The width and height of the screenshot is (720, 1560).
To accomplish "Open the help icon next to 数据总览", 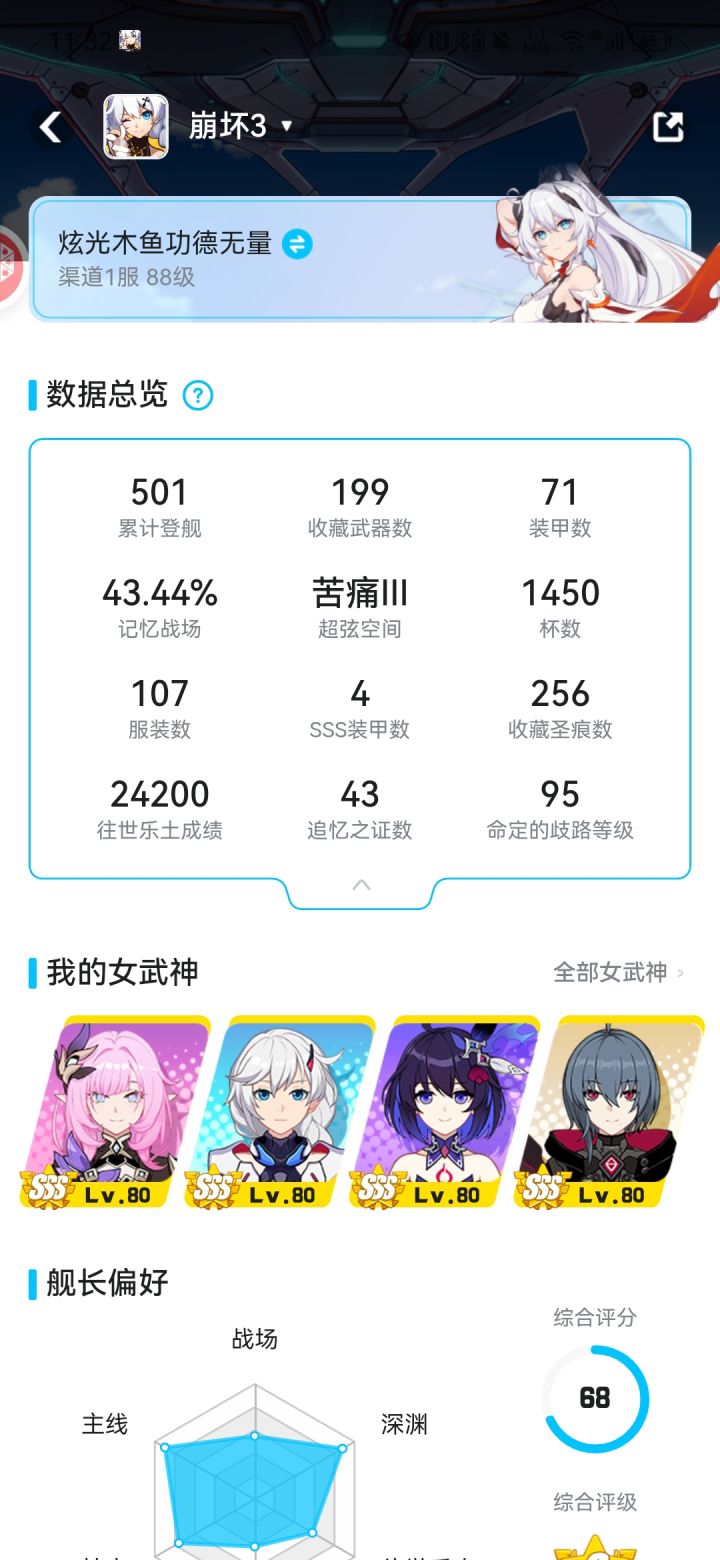I will (x=198, y=395).
